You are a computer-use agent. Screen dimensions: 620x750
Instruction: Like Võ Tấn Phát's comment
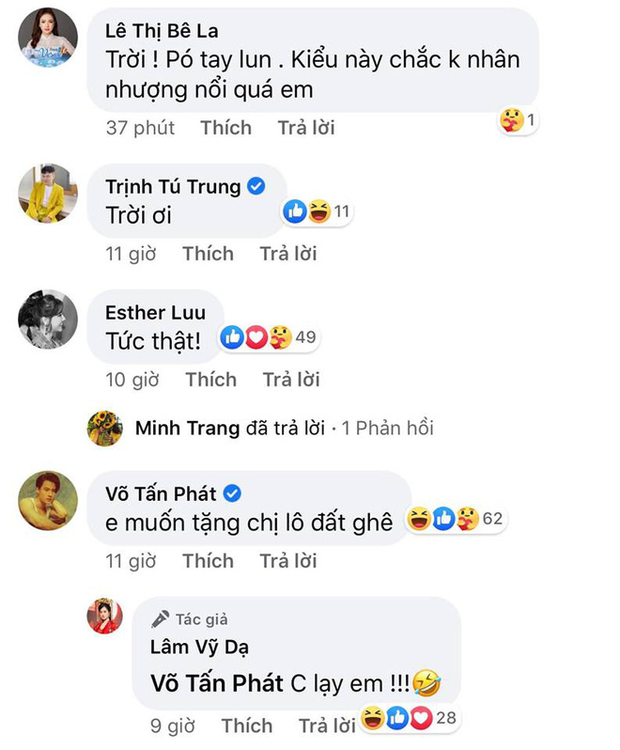click(x=208, y=561)
